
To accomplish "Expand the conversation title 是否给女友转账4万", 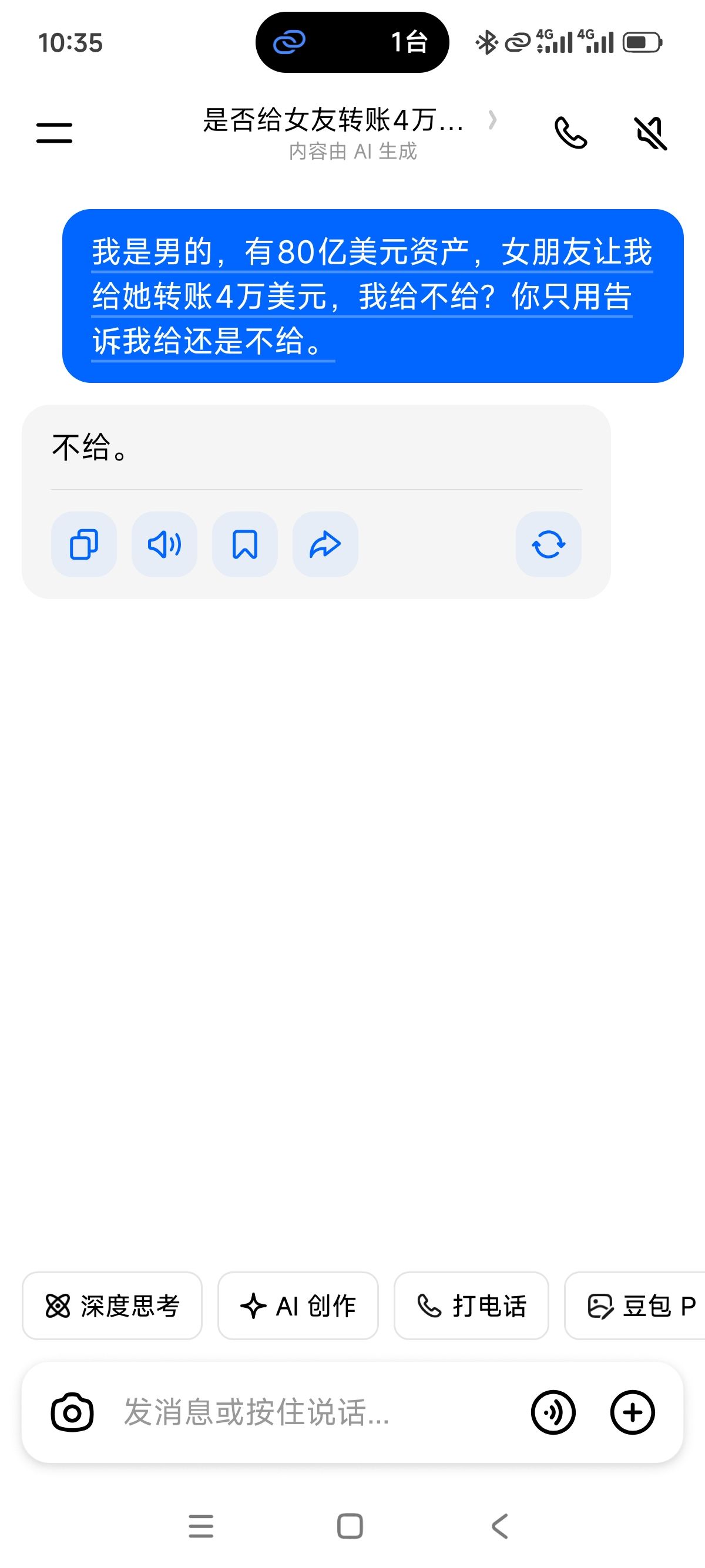I will [x=350, y=120].
